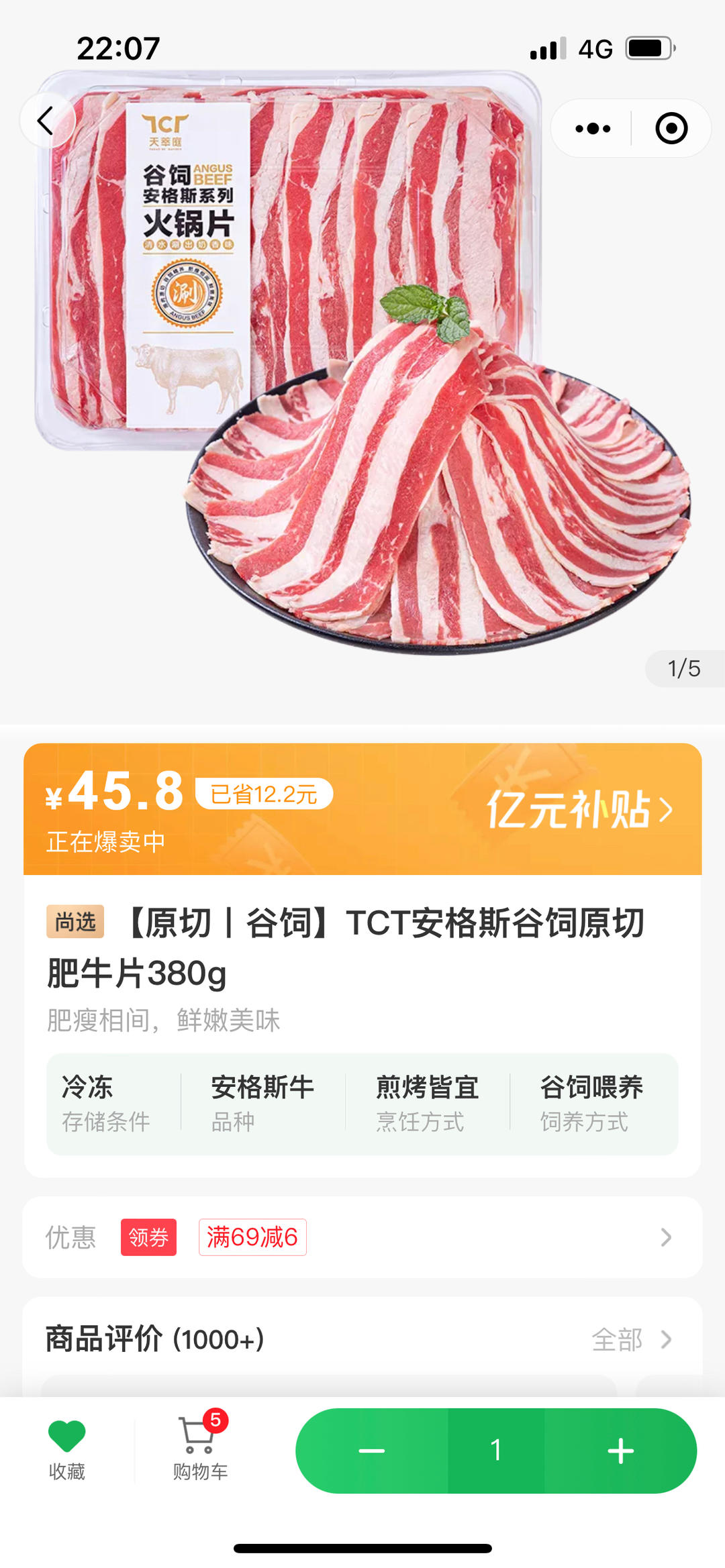This screenshot has height=1568, width=725.
Task: Go back using the top-left arrow
Action: pyautogui.click(x=46, y=121)
